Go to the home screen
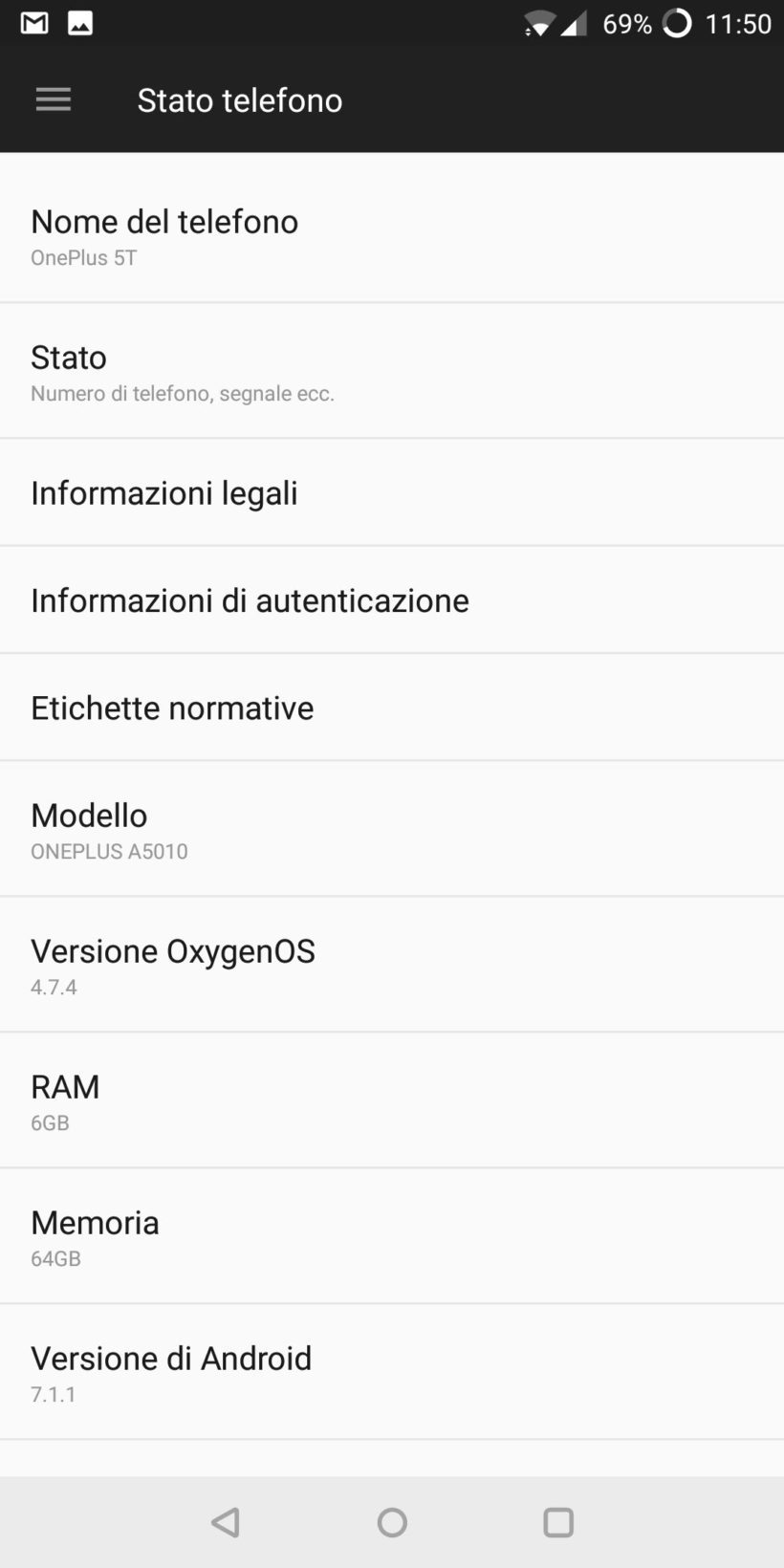 pos(392,1522)
